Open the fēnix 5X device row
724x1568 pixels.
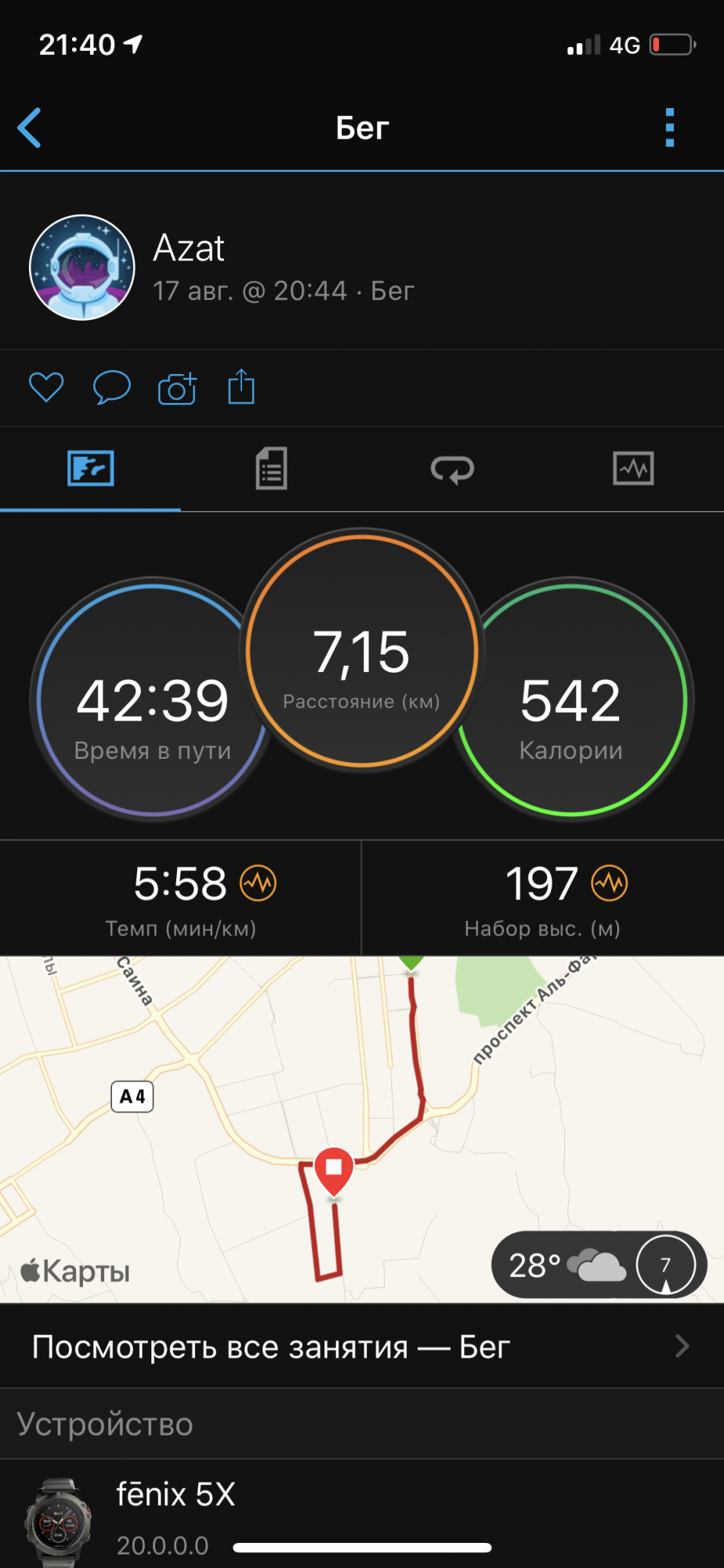click(x=362, y=1515)
